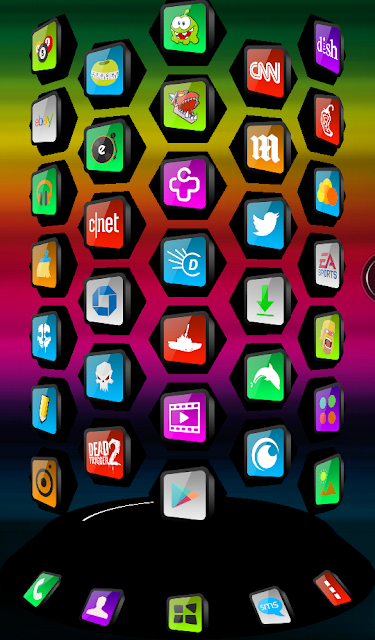This screenshot has width=375, height=640.
Task: Open the Downloads app
Action: tap(265, 301)
